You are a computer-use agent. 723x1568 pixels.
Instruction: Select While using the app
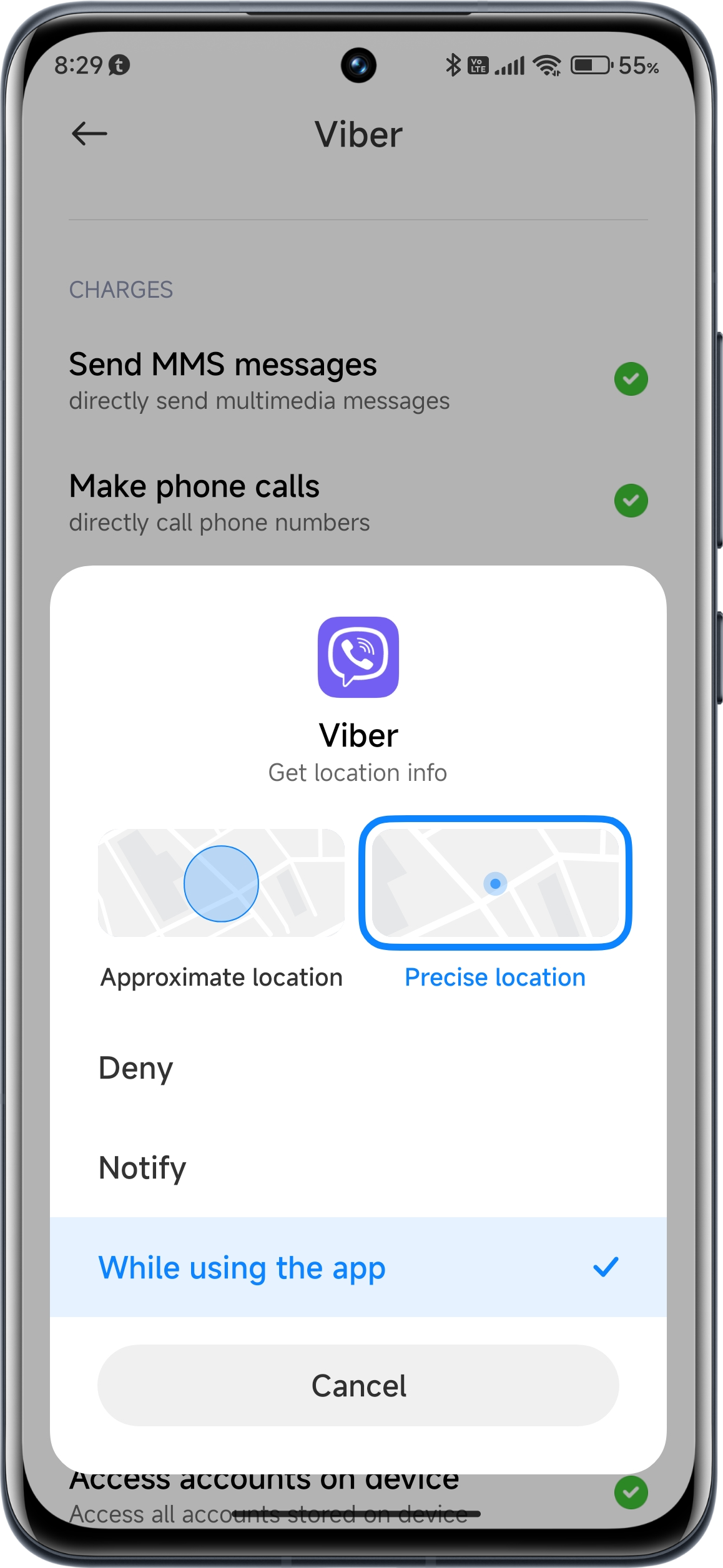(358, 1268)
